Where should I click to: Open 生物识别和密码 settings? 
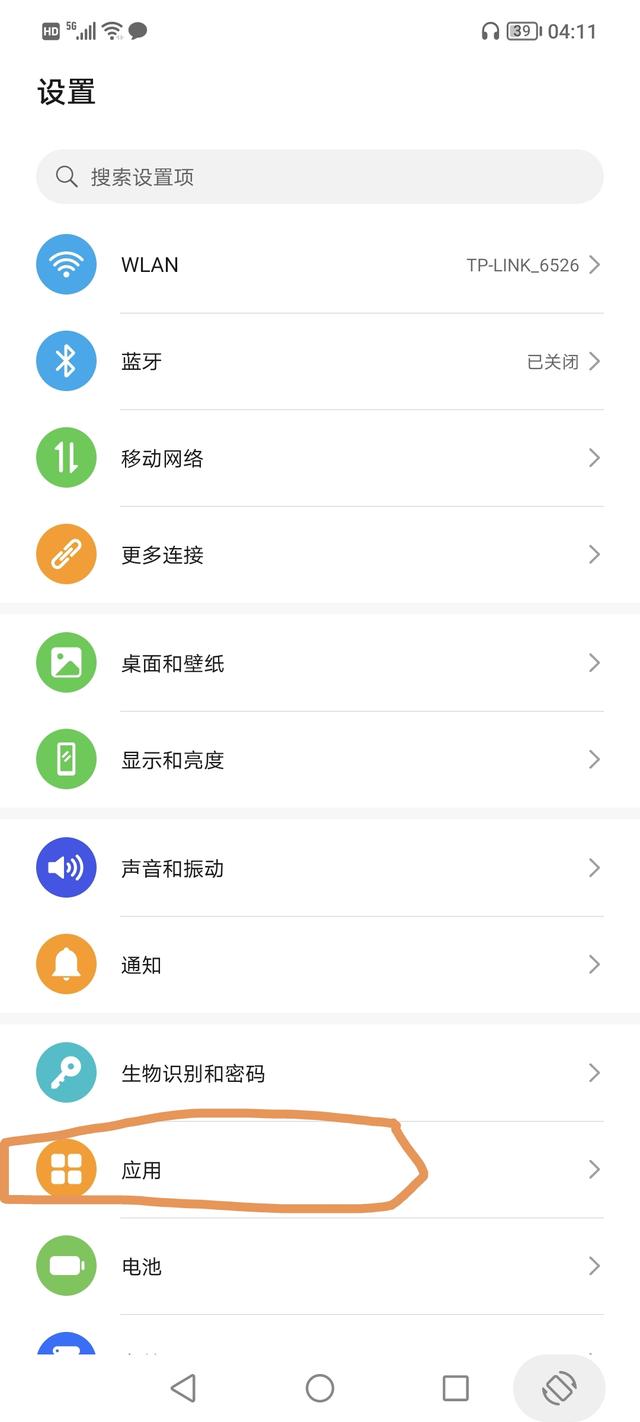click(320, 1073)
